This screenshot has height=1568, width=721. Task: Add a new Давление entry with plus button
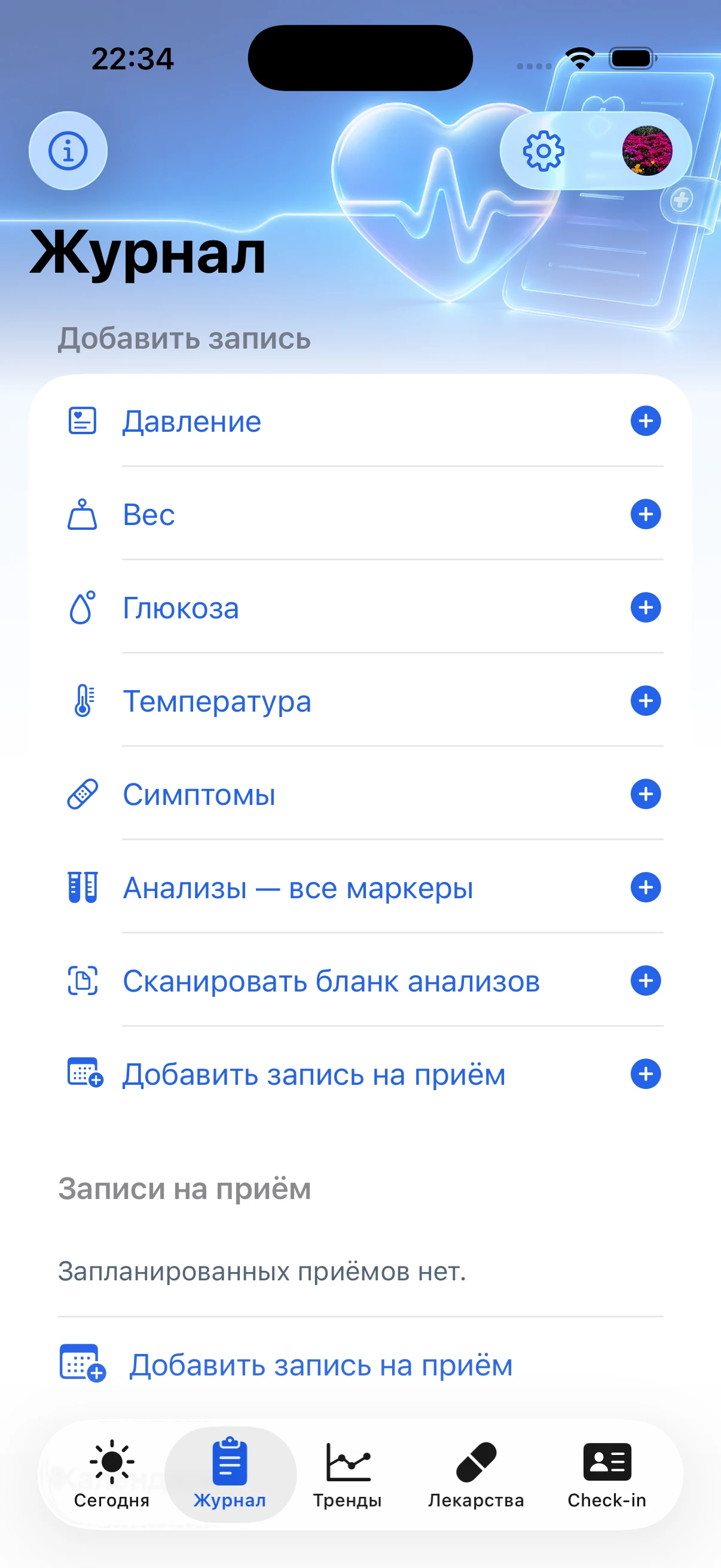tap(647, 420)
